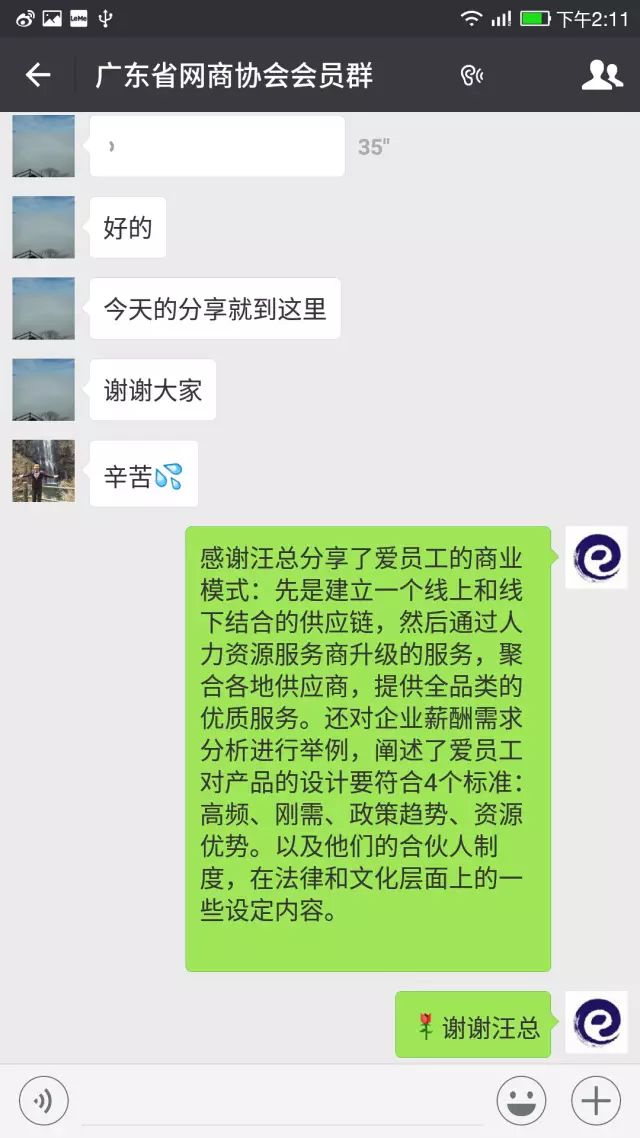Open my avatar beside 谢谢汪总 message
The width and height of the screenshot is (640, 1138).
point(596,1022)
